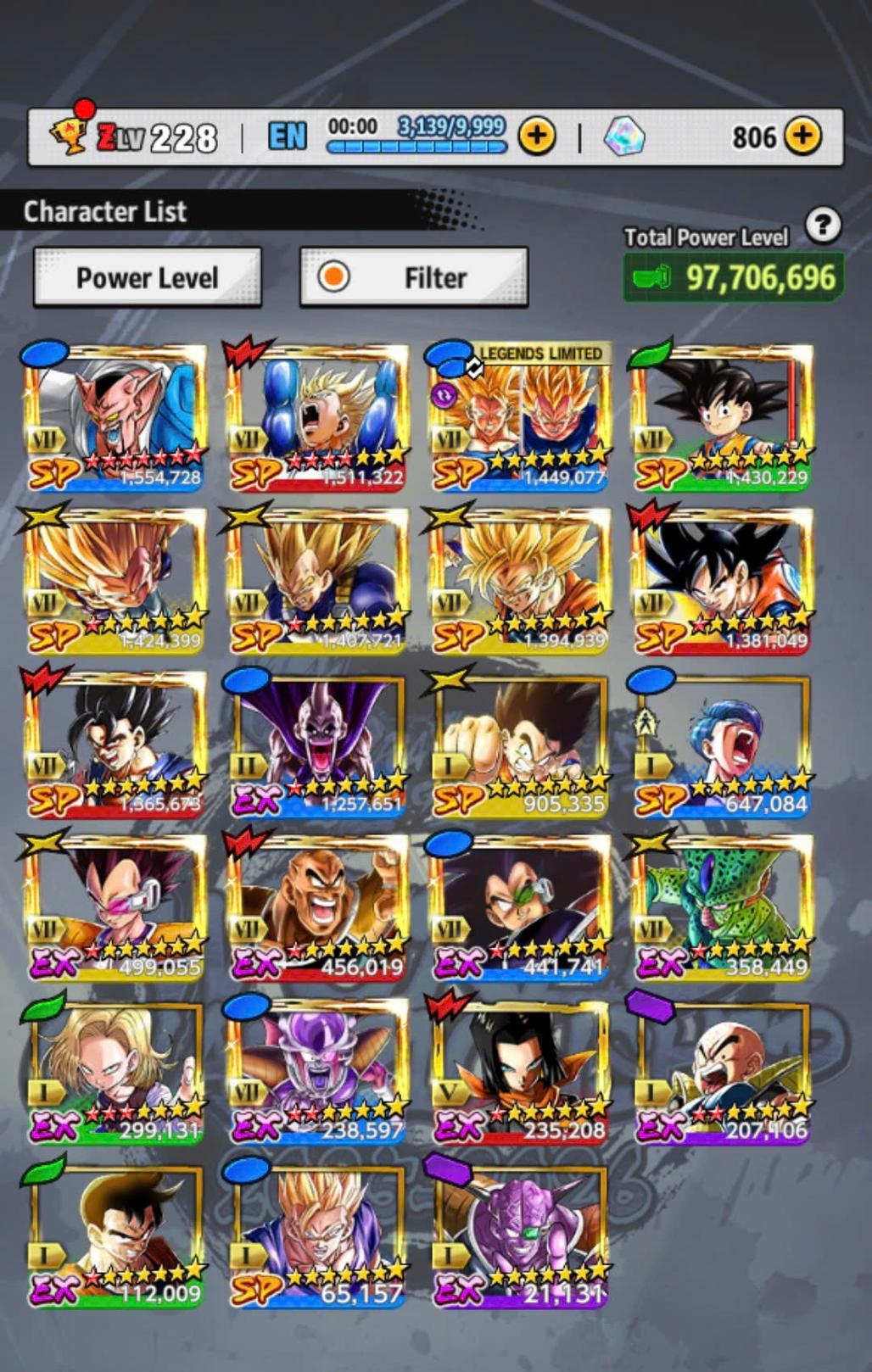Open the EX character showing 21,131
Image resolution: width=872 pixels, height=1372 pixels.
519,1235
